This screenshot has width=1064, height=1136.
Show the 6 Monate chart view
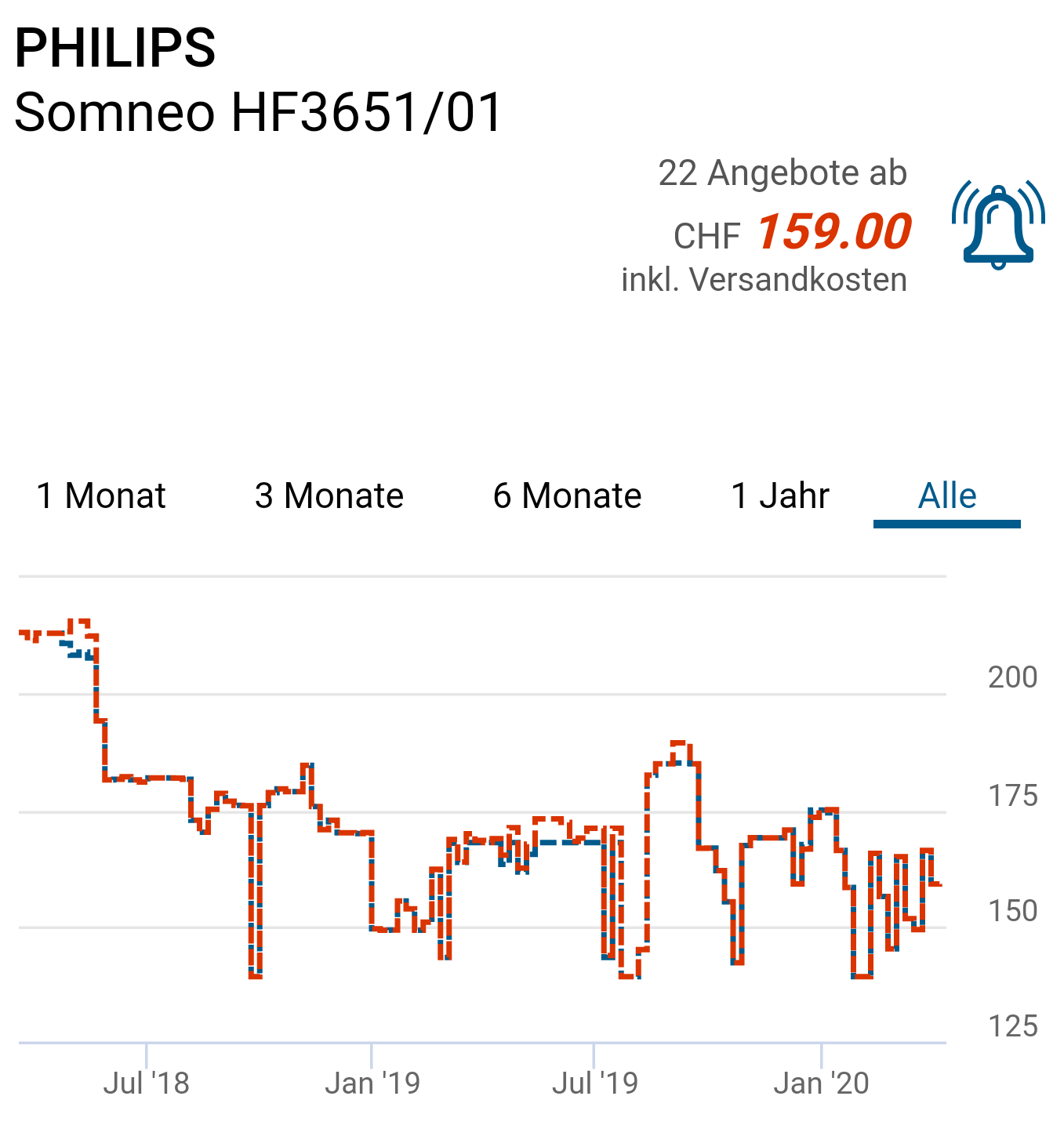567,496
